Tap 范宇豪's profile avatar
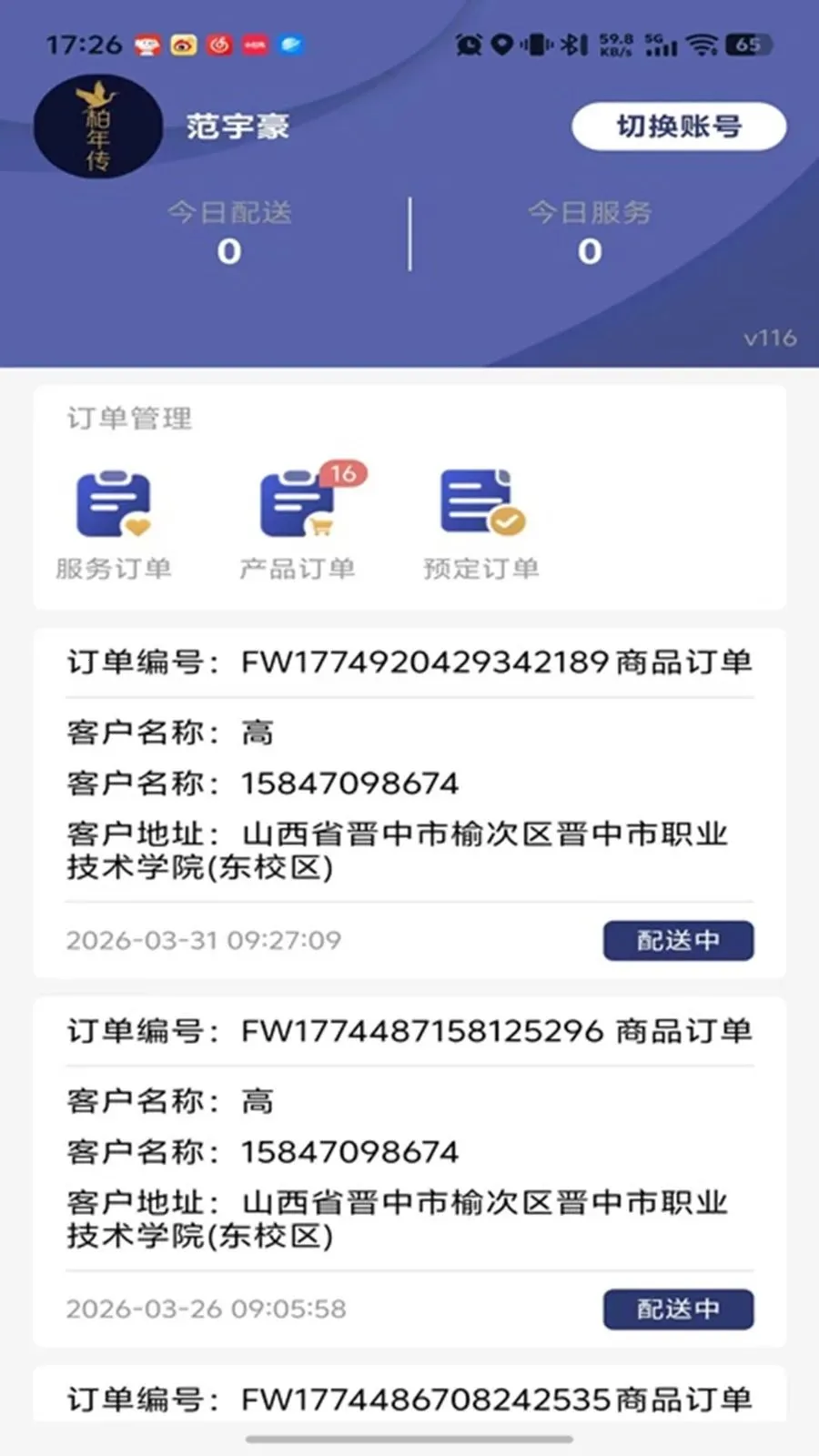Image resolution: width=819 pixels, height=1456 pixels. click(97, 126)
